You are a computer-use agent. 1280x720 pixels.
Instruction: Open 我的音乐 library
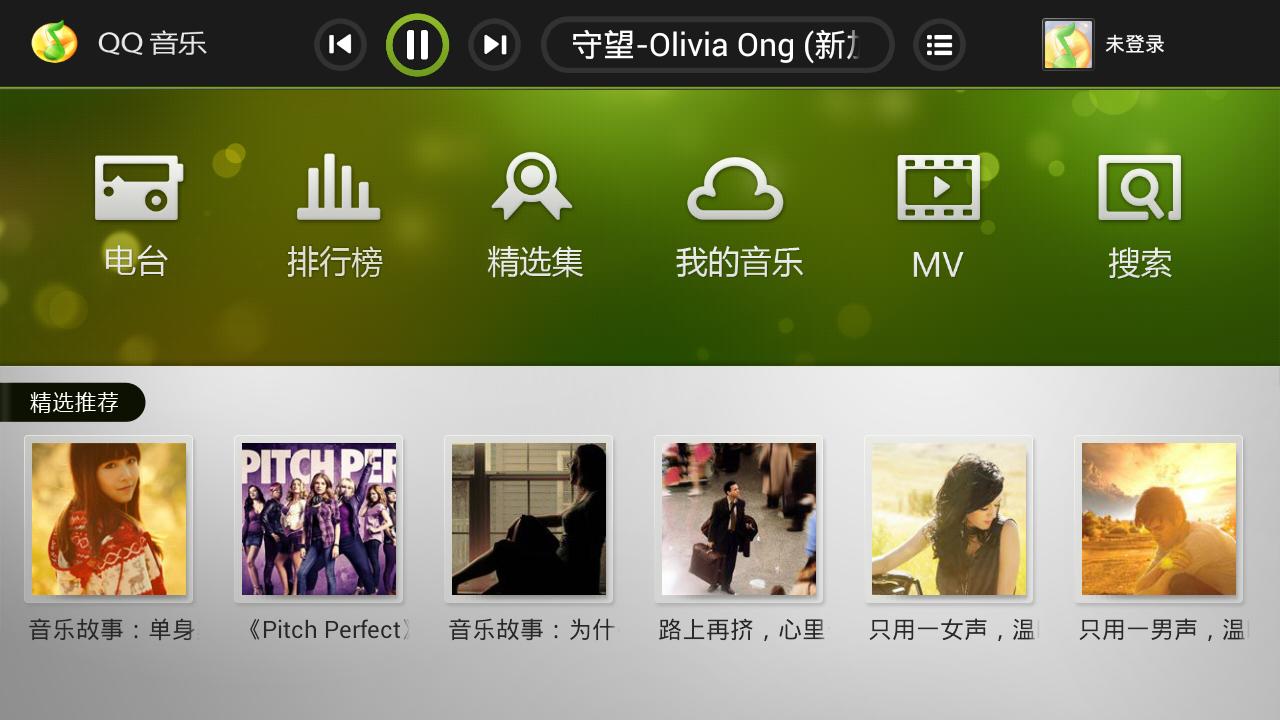738,216
